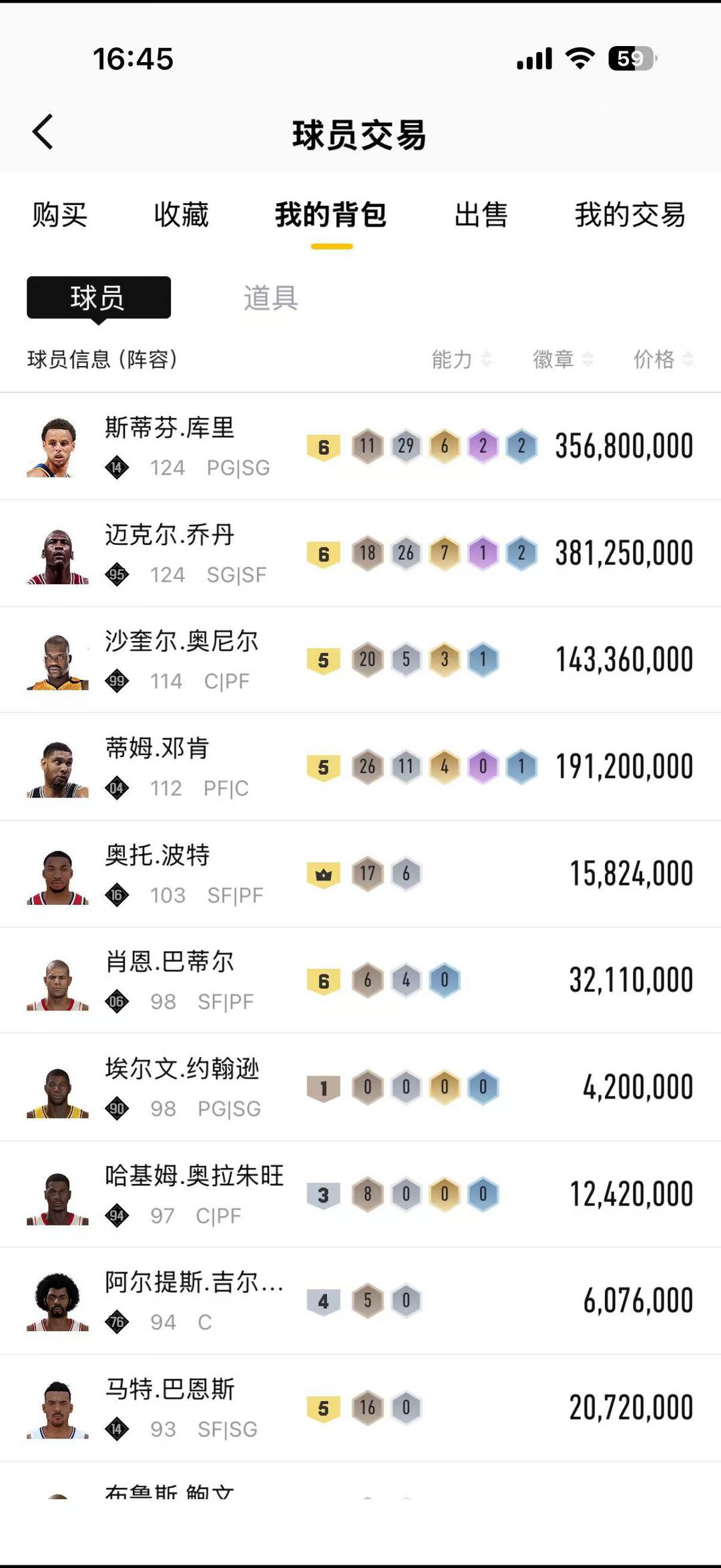Select the 我的背包 tab

(x=331, y=215)
